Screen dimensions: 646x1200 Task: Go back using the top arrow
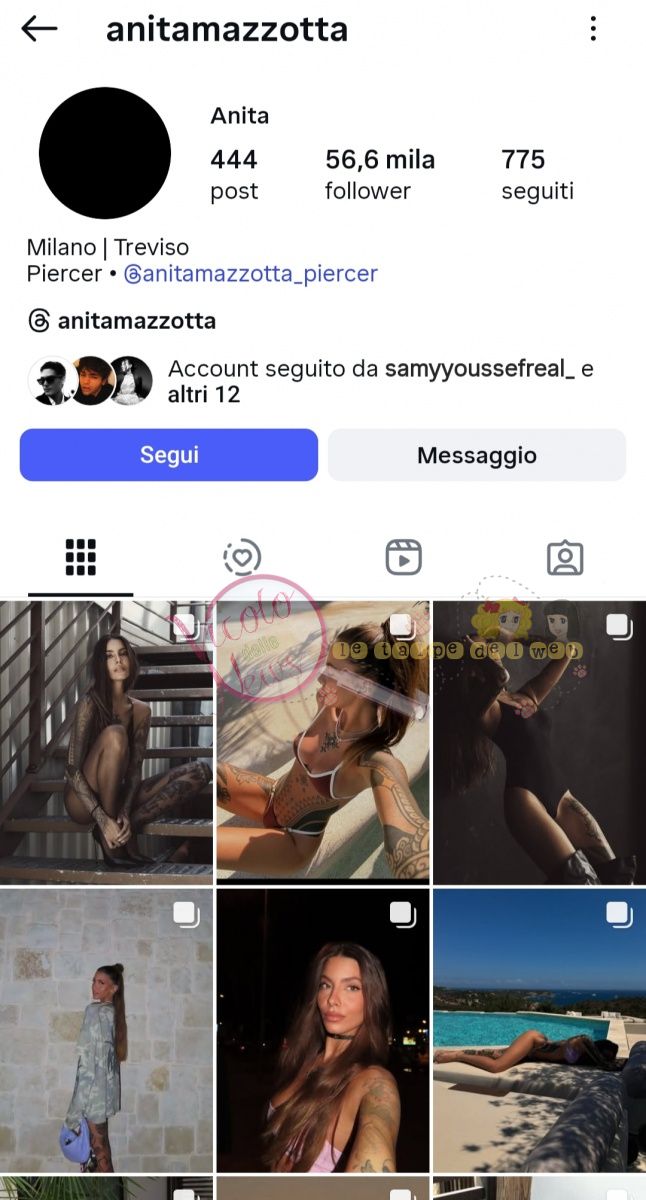[x=39, y=29]
